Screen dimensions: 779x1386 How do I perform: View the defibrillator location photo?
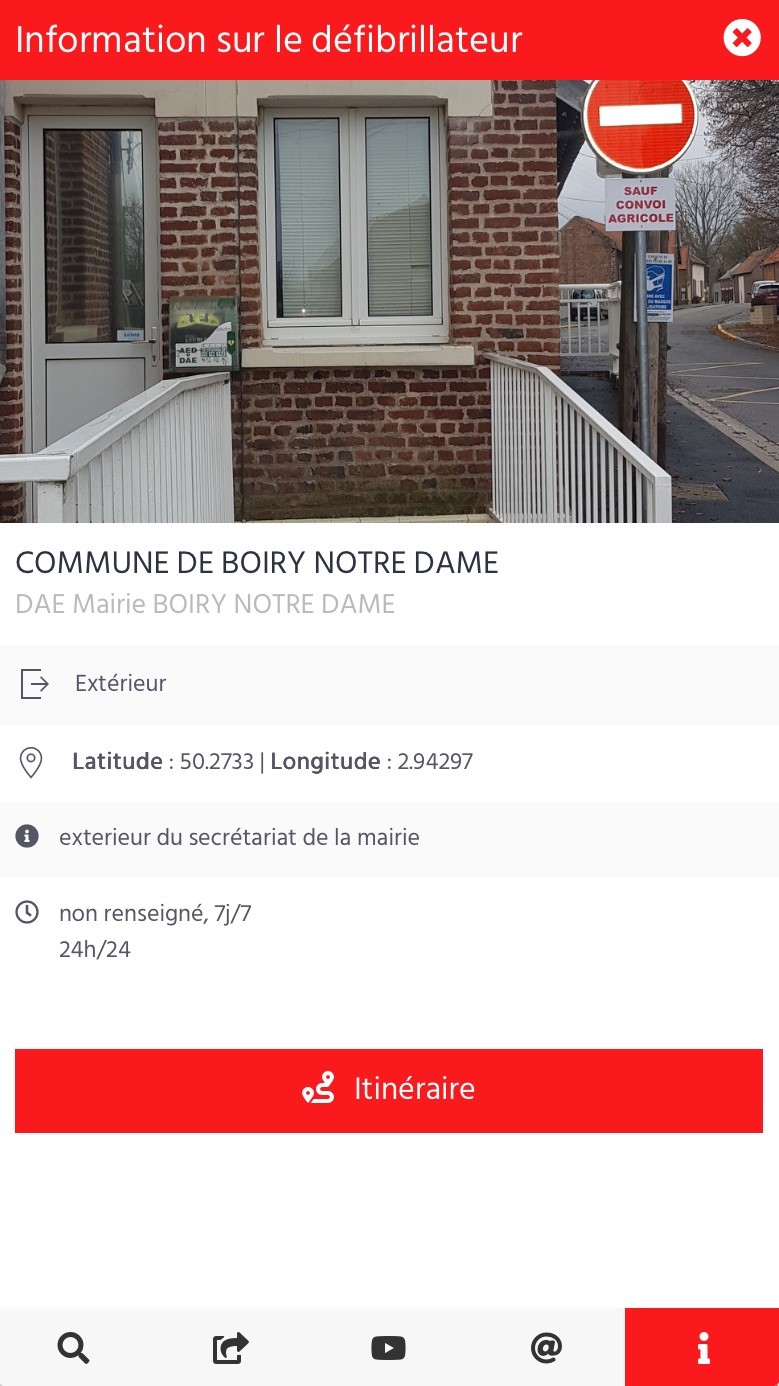pos(389,301)
